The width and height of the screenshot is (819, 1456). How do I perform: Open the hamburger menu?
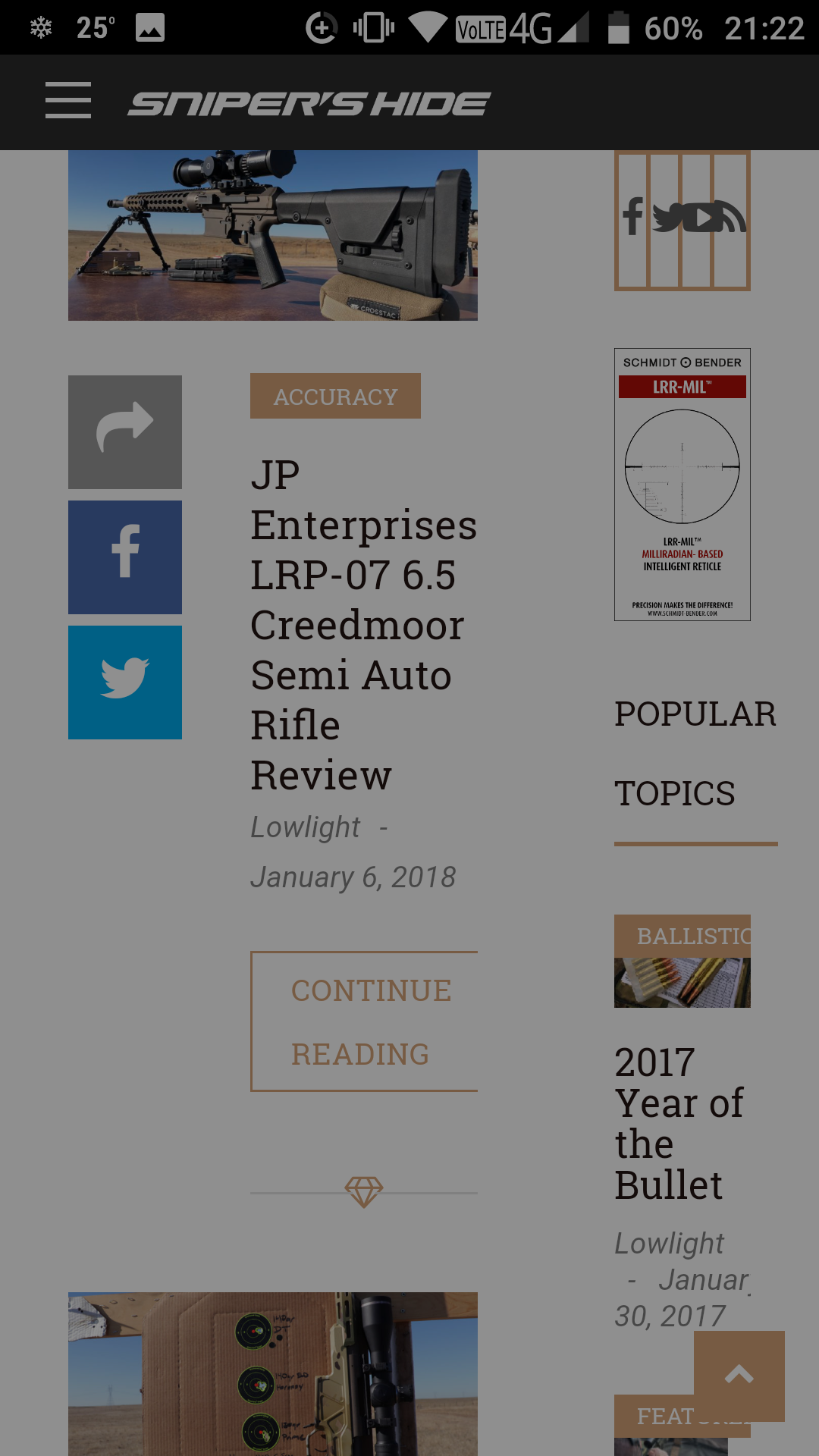click(68, 100)
